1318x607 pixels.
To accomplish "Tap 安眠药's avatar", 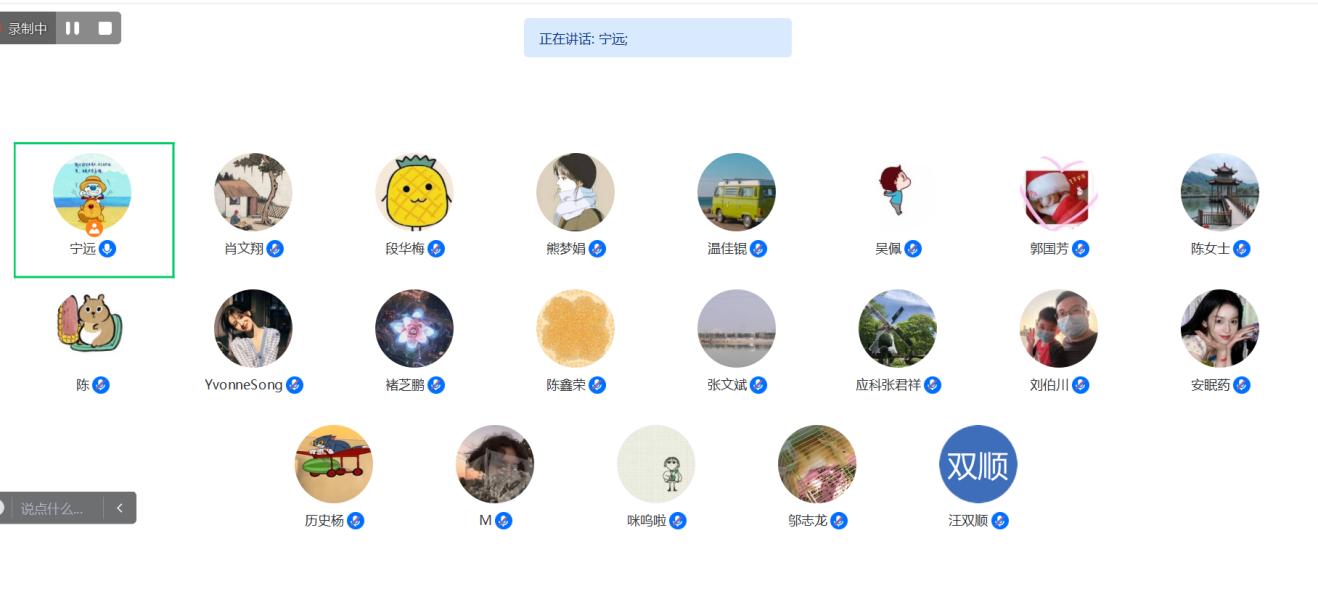I will pos(1219,328).
